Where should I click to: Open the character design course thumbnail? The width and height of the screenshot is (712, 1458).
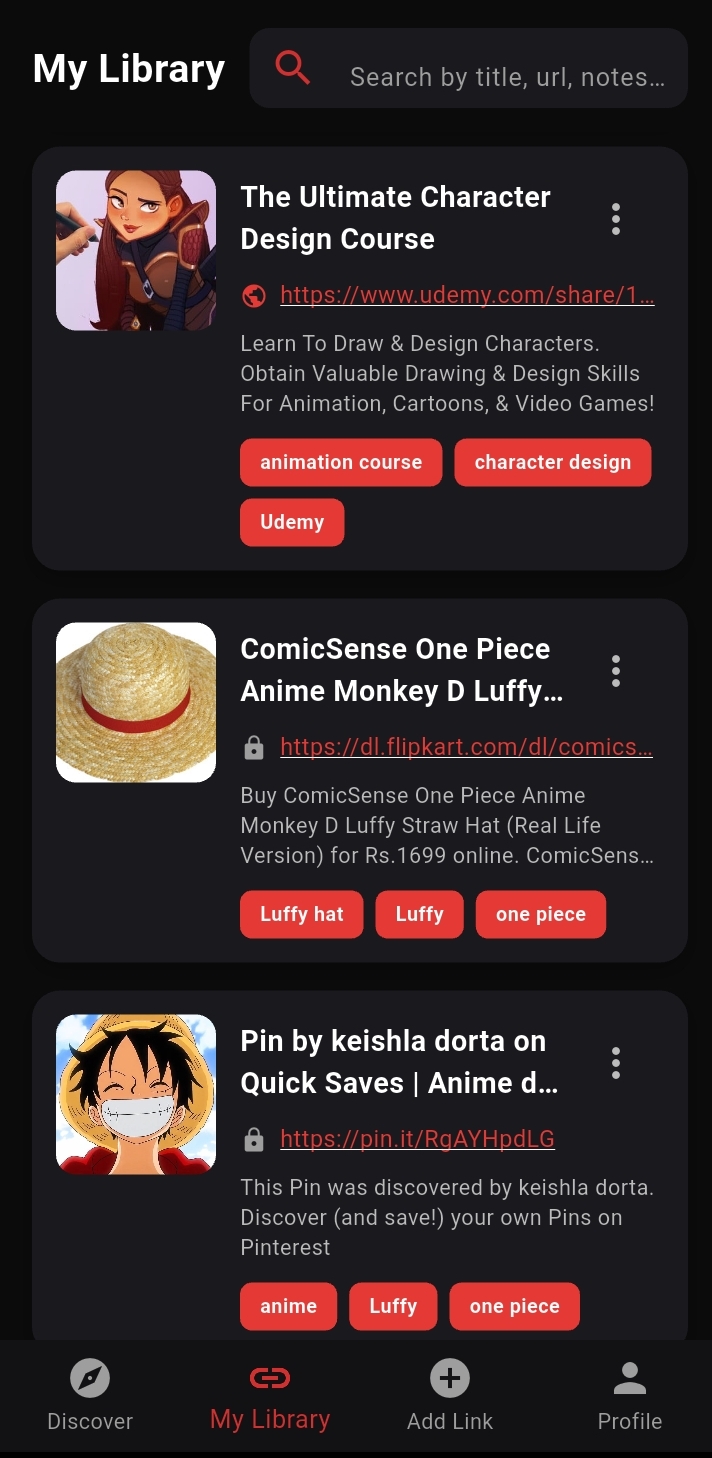click(x=136, y=250)
